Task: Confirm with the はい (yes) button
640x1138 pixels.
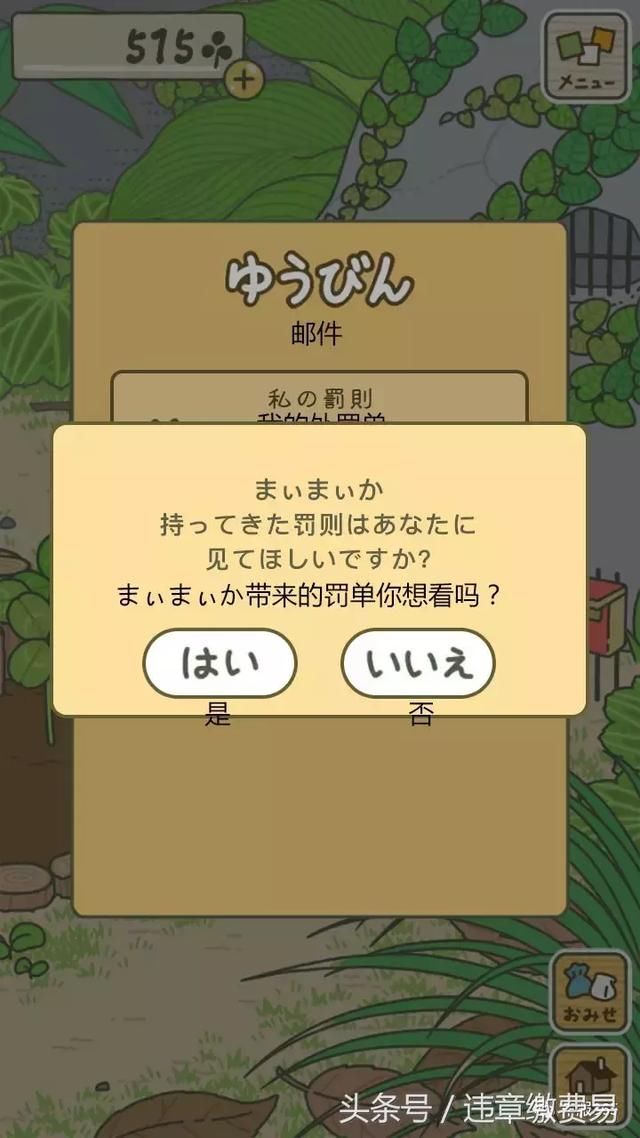Action: coord(220,662)
